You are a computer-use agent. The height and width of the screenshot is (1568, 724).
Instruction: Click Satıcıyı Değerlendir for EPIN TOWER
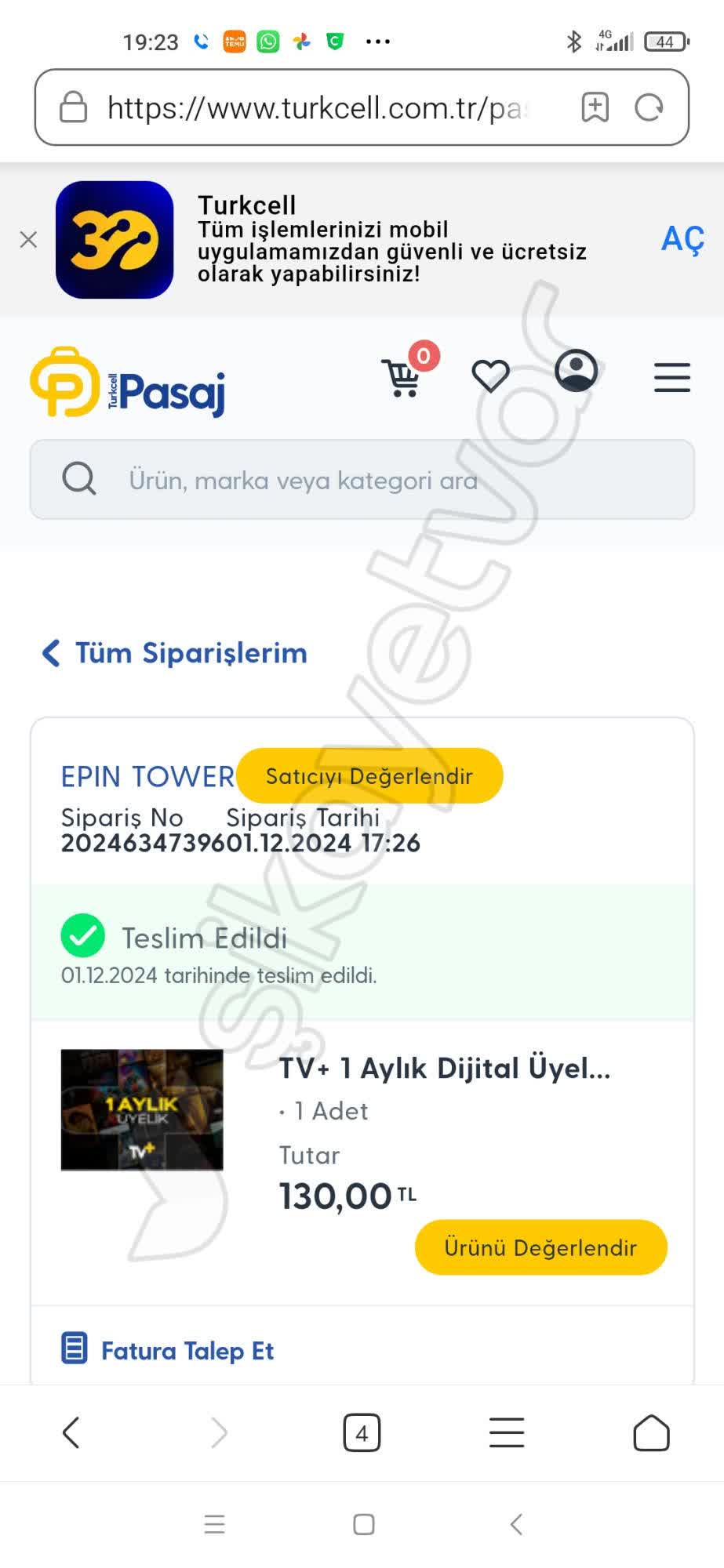pos(369,775)
